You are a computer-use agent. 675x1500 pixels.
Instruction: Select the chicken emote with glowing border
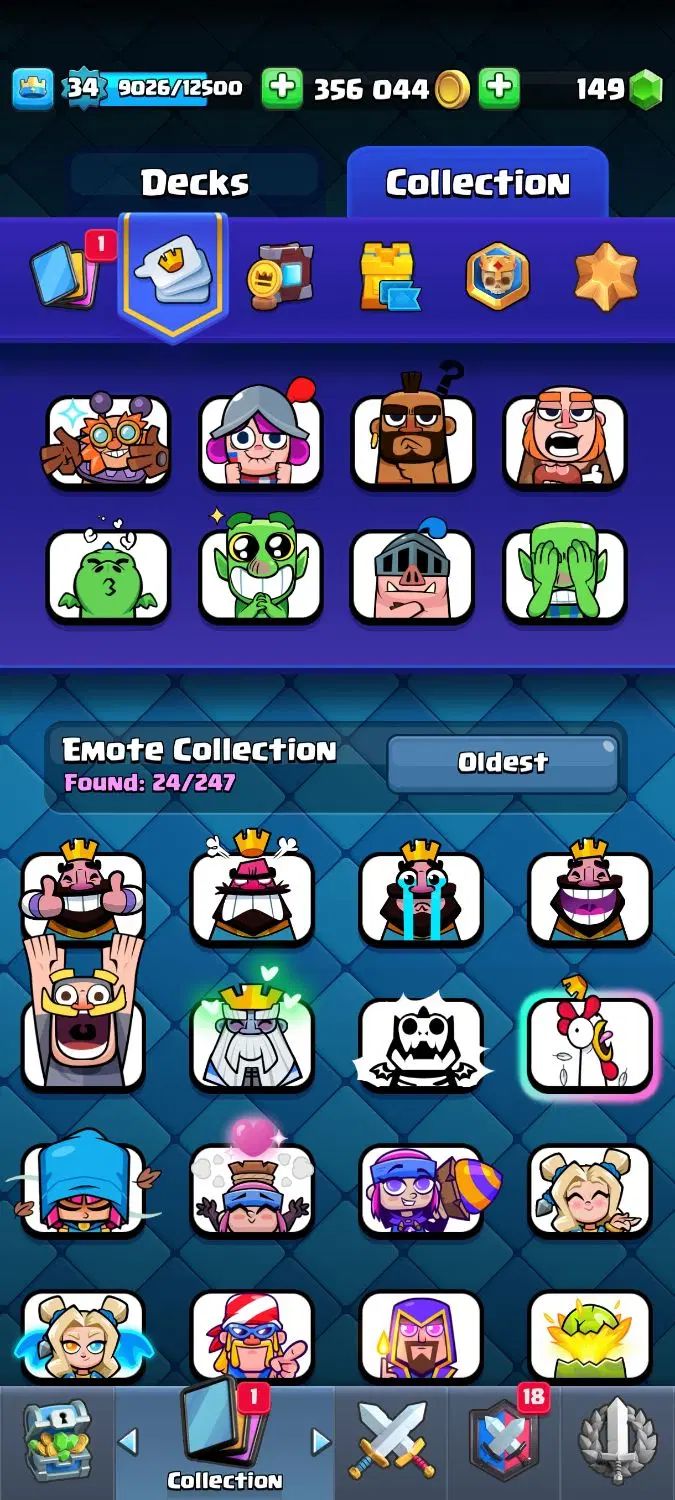pos(590,1042)
